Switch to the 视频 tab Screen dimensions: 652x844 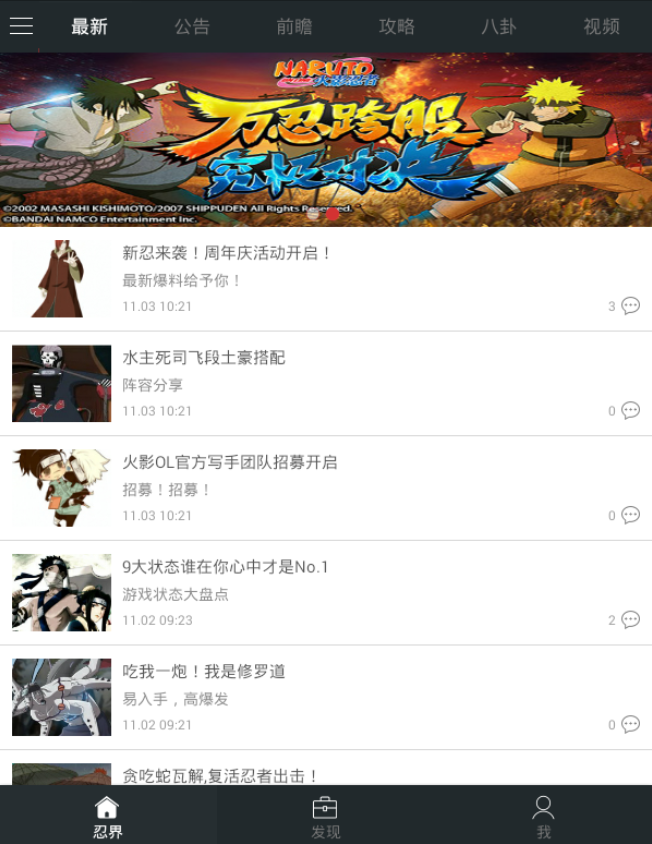click(x=601, y=27)
